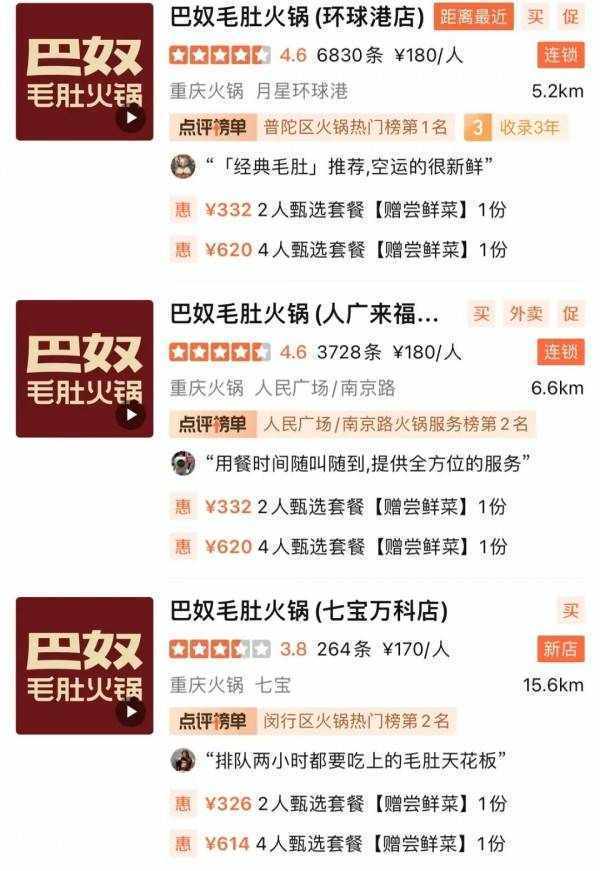The image size is (600, 871).
Task: Select the ¥332 2人甄选套餐 deal at 环球港店
Action: point(340,210)
